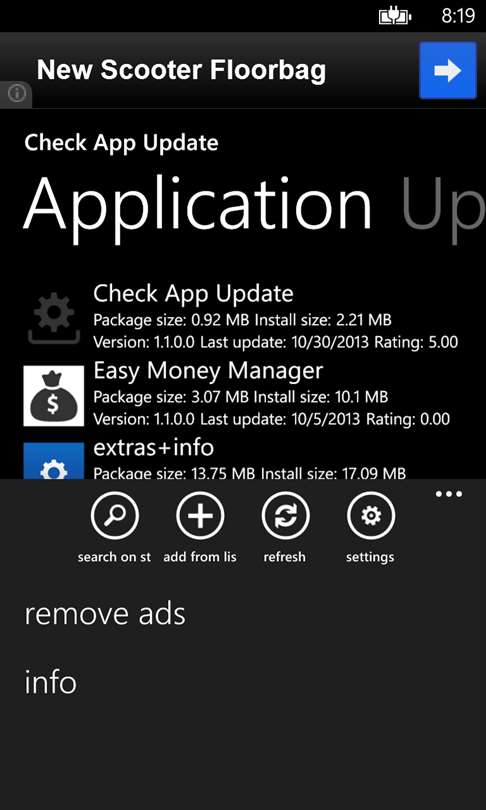This screenshot has height=810, width=486.
Task: Collapse the app bar via three dots
Action: tap(449, 494)
